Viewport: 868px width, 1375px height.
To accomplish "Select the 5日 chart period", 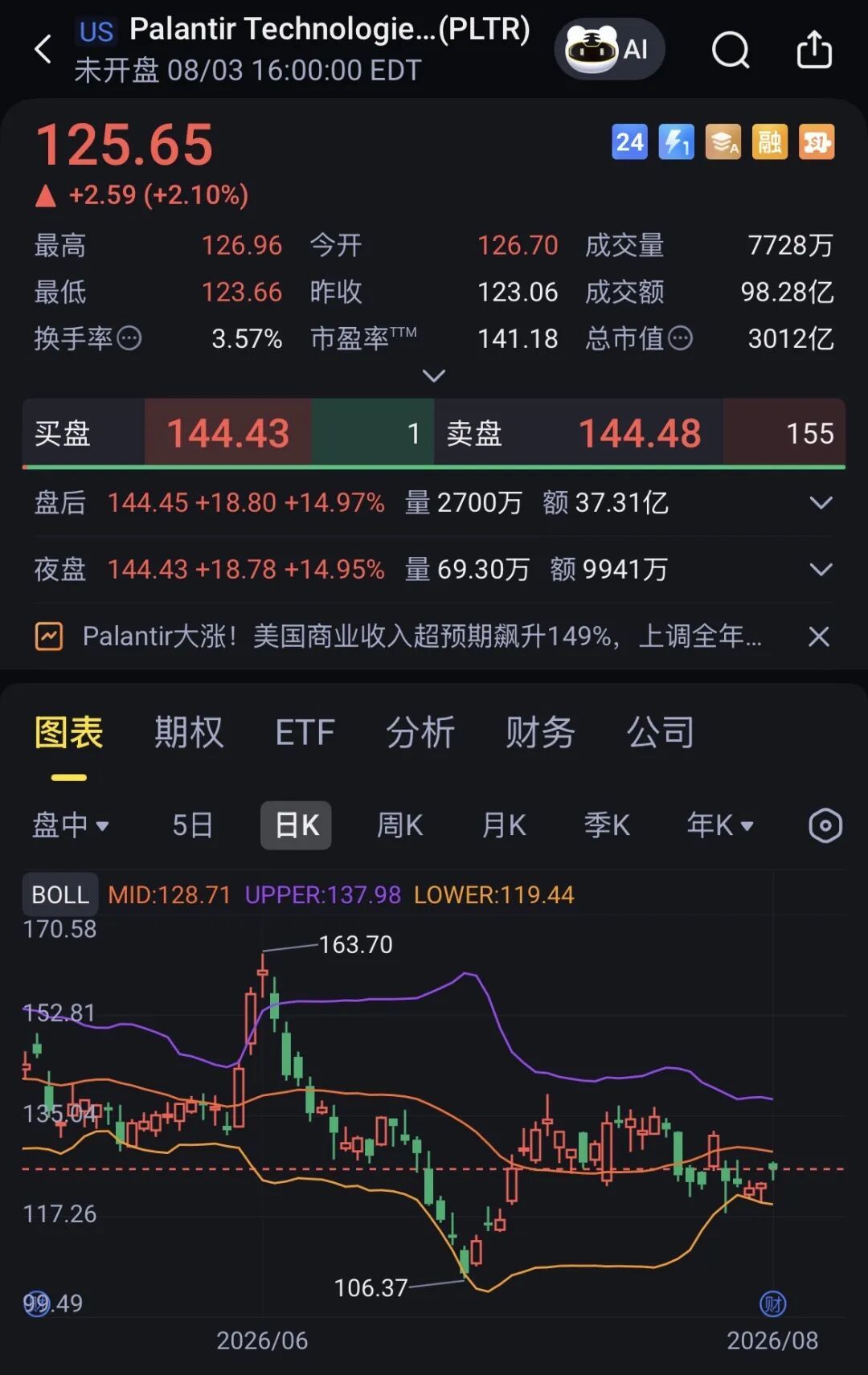I will click(x=193, y=825).
